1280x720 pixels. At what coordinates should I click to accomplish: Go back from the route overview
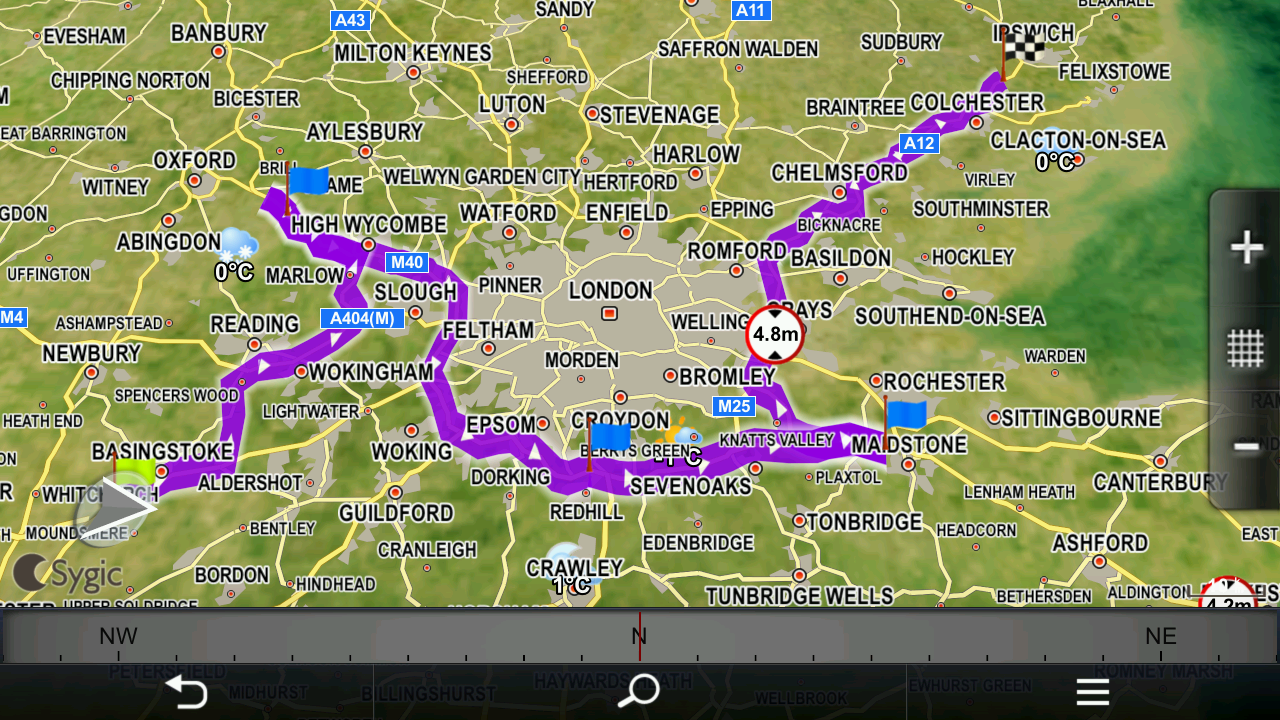point(186,691)
